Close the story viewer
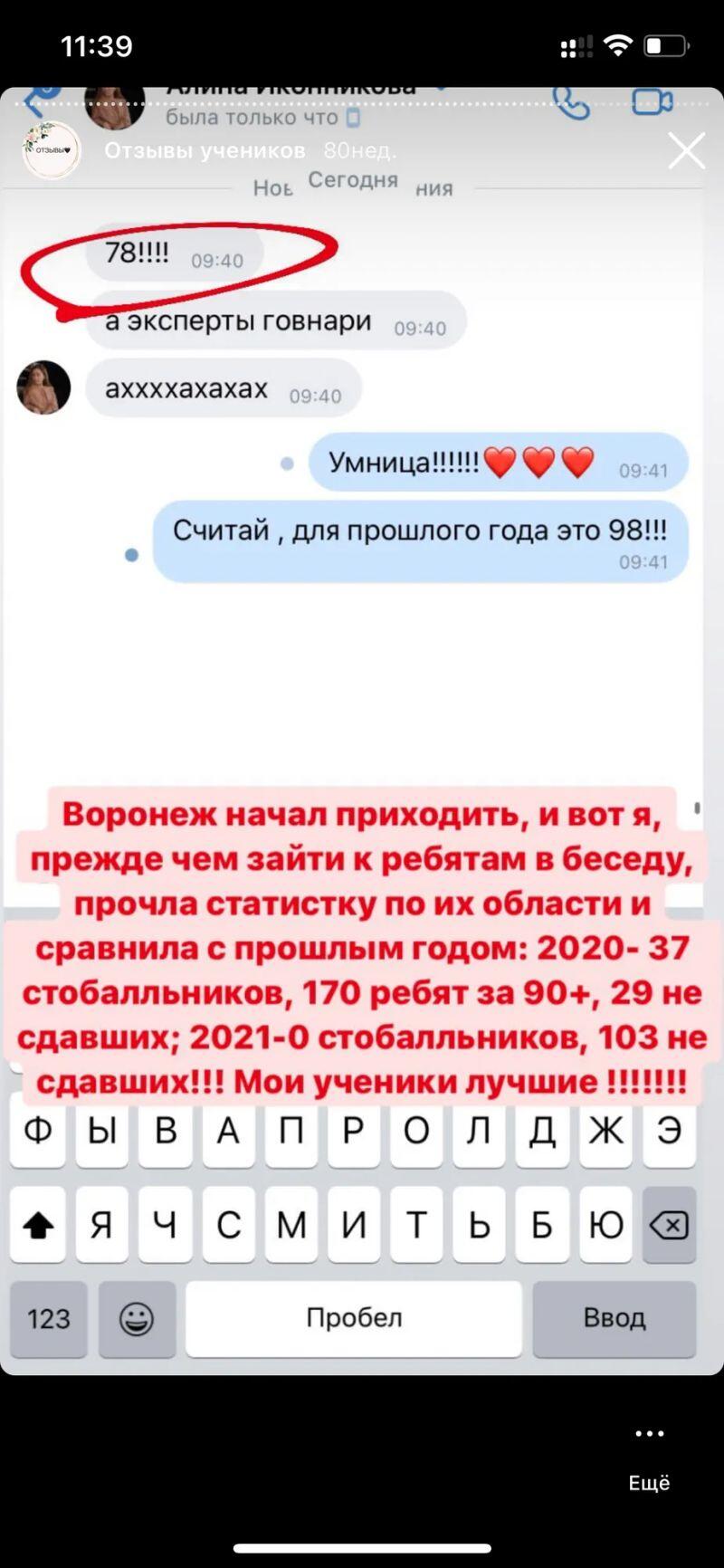 click(x=686, y=151)
